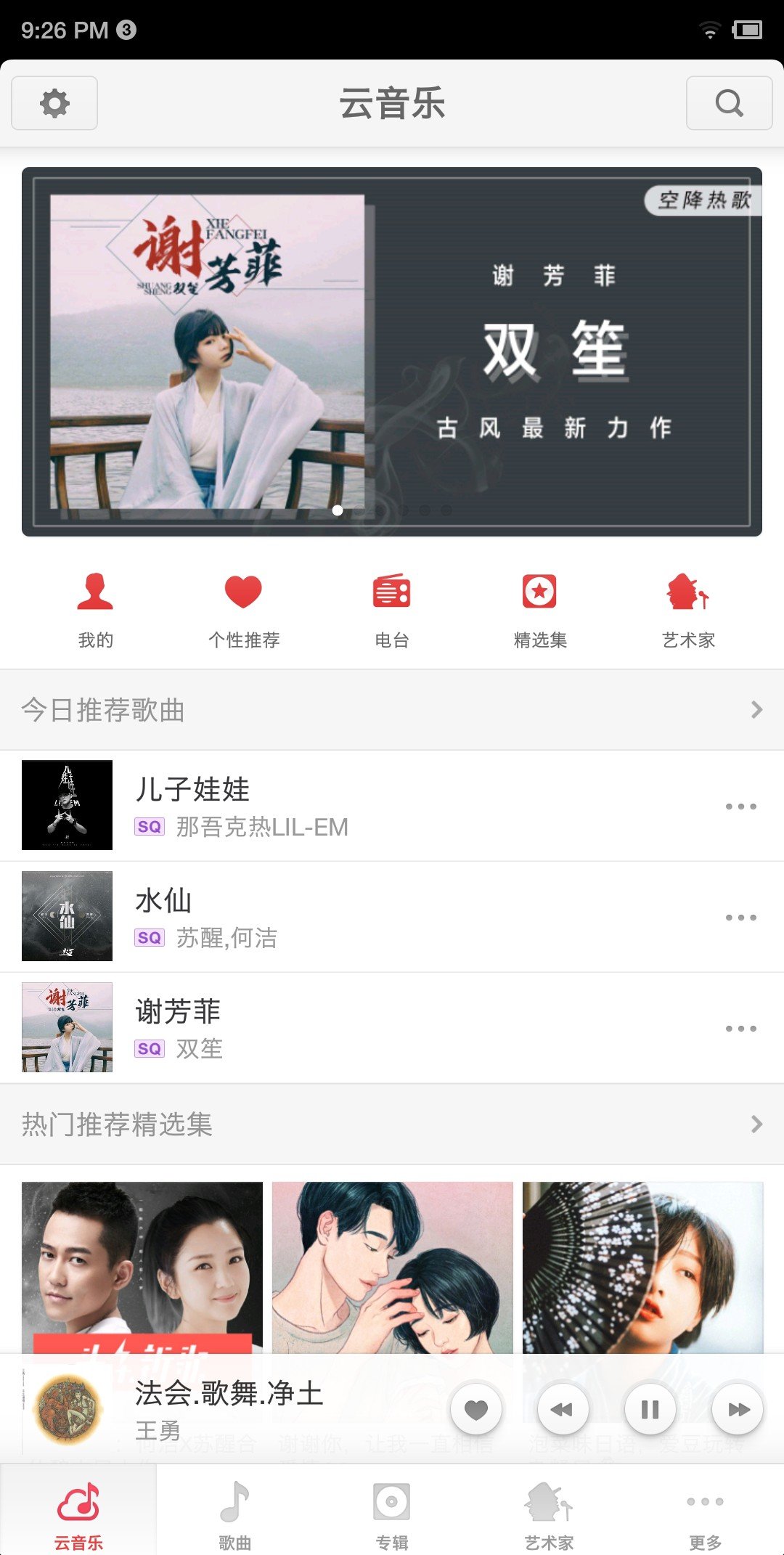Open more options for 水仙
The image size is (784, 1555).
pos(738,917)
